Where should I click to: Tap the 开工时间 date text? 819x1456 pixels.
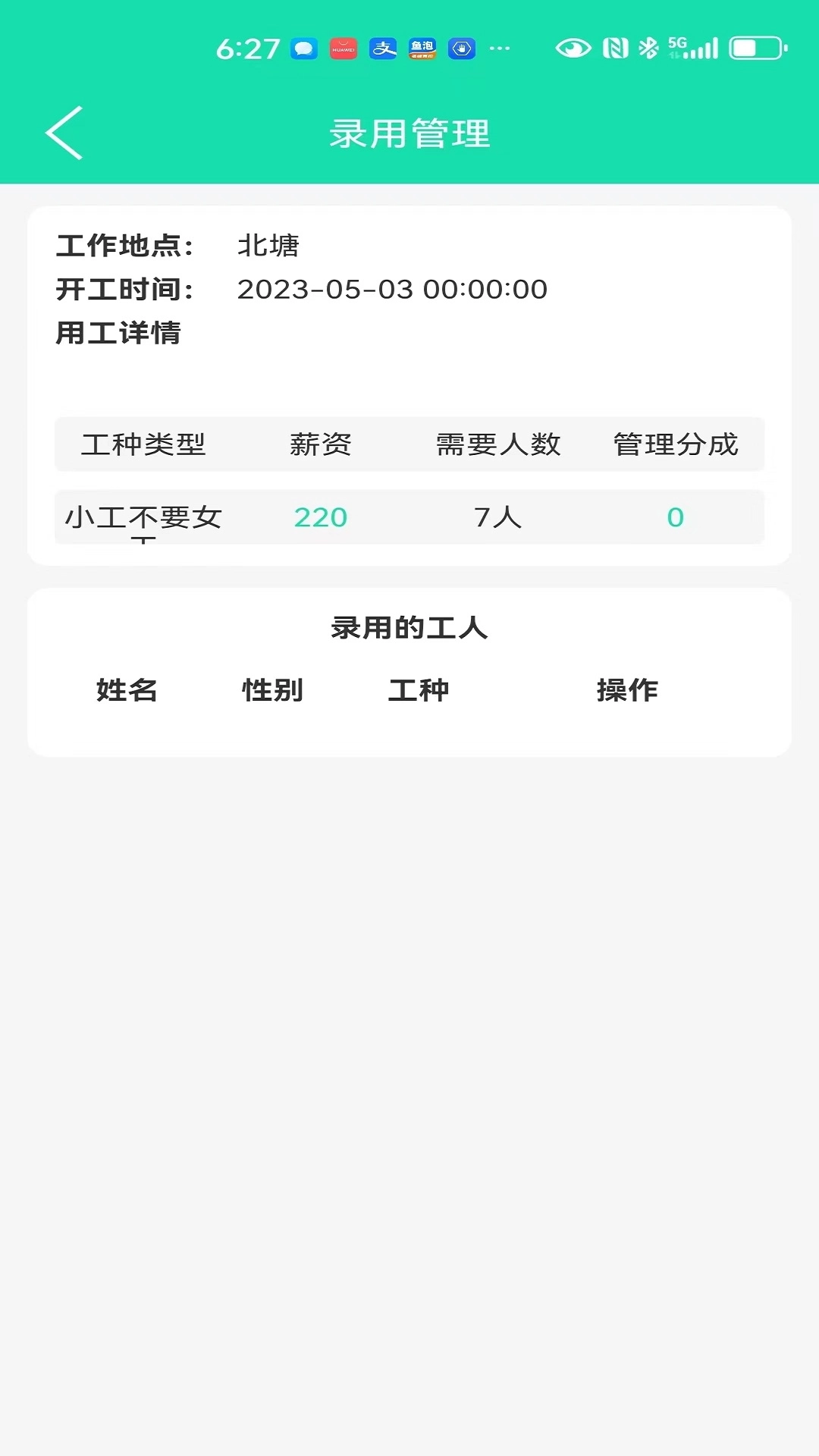click(392, 289)
